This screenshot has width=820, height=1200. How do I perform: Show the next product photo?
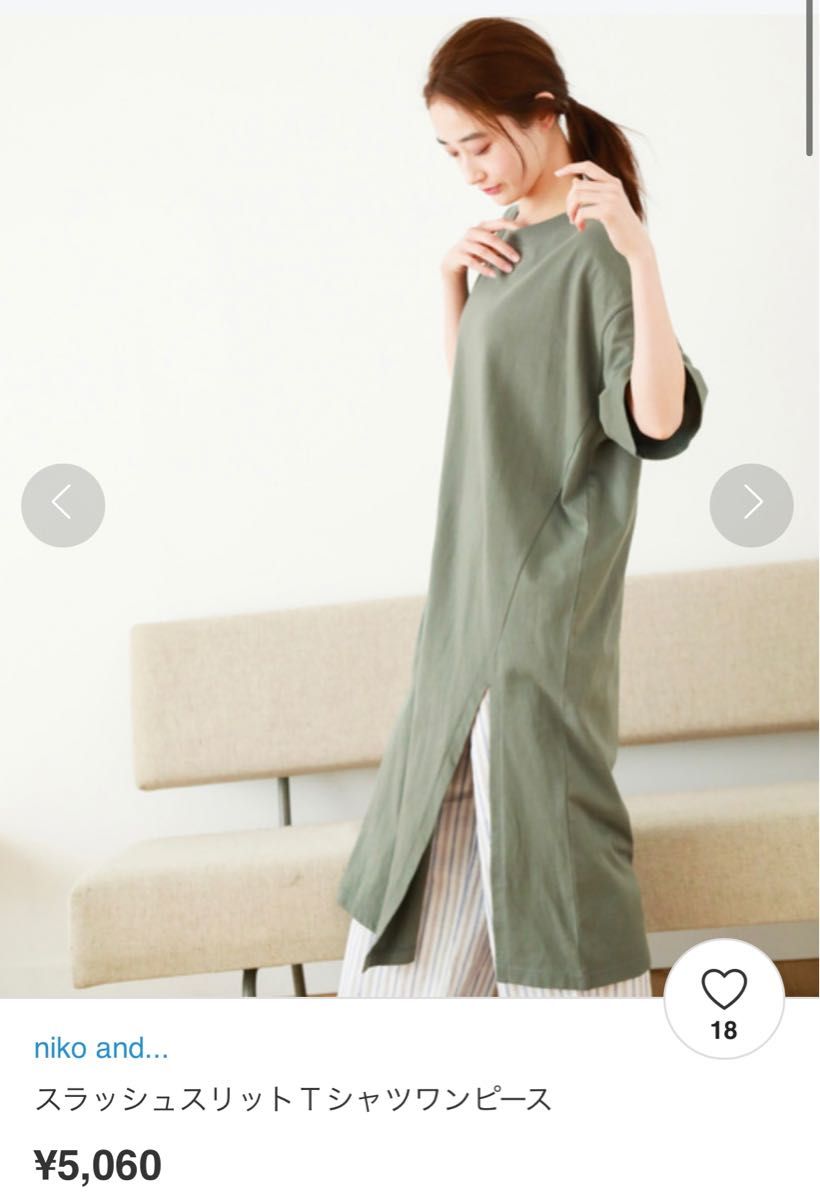[751, 504]
